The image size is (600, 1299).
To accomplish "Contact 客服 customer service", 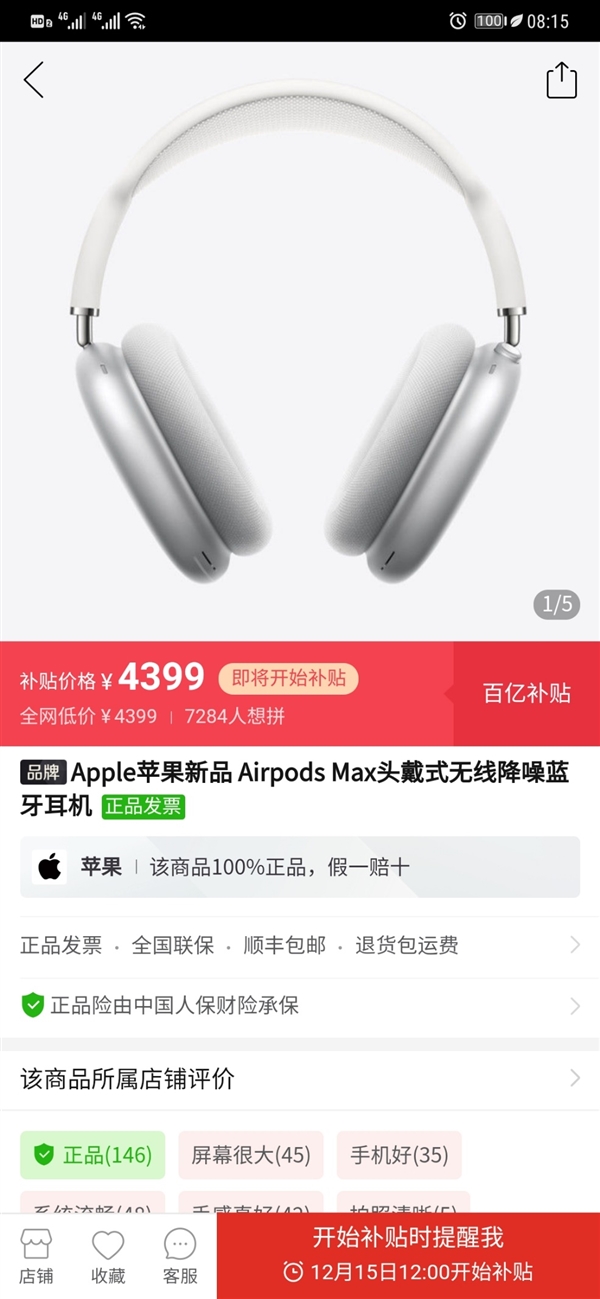I will [x=180, y=1257].
